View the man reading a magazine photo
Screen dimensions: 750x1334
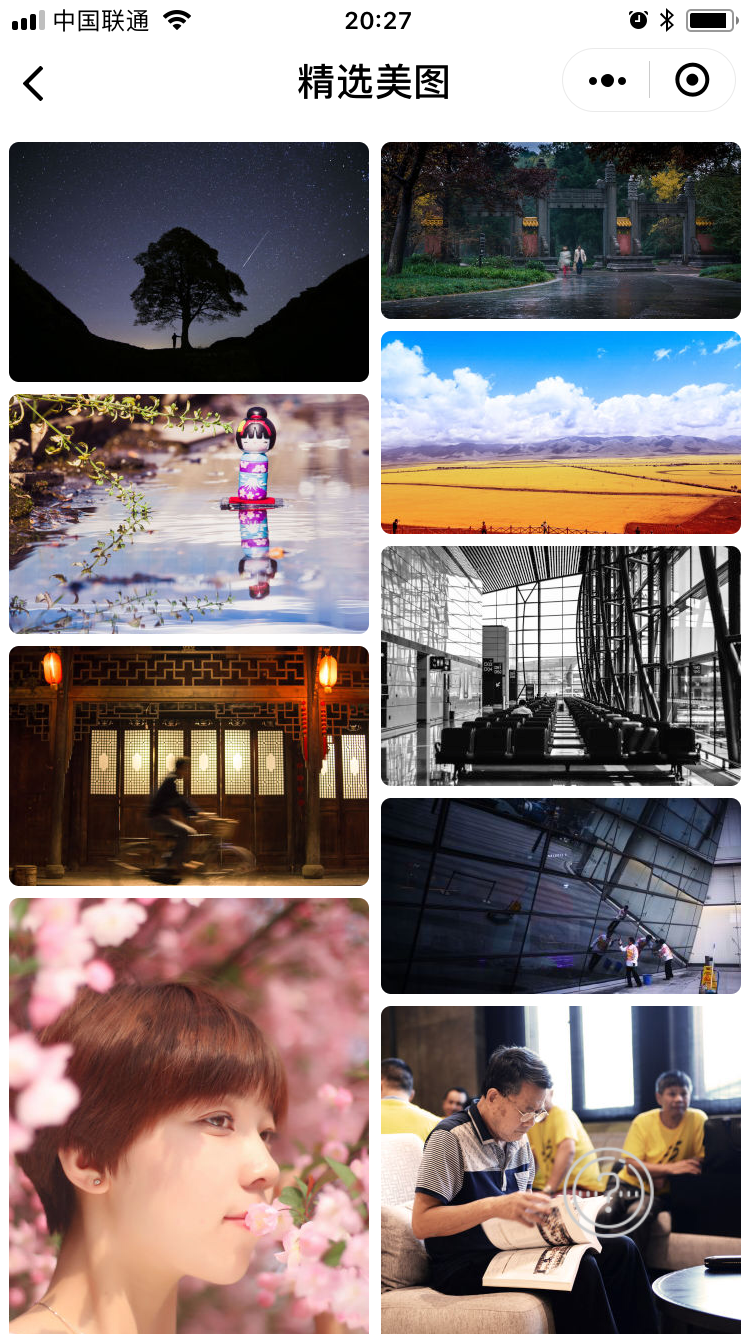click(561, 1170)
